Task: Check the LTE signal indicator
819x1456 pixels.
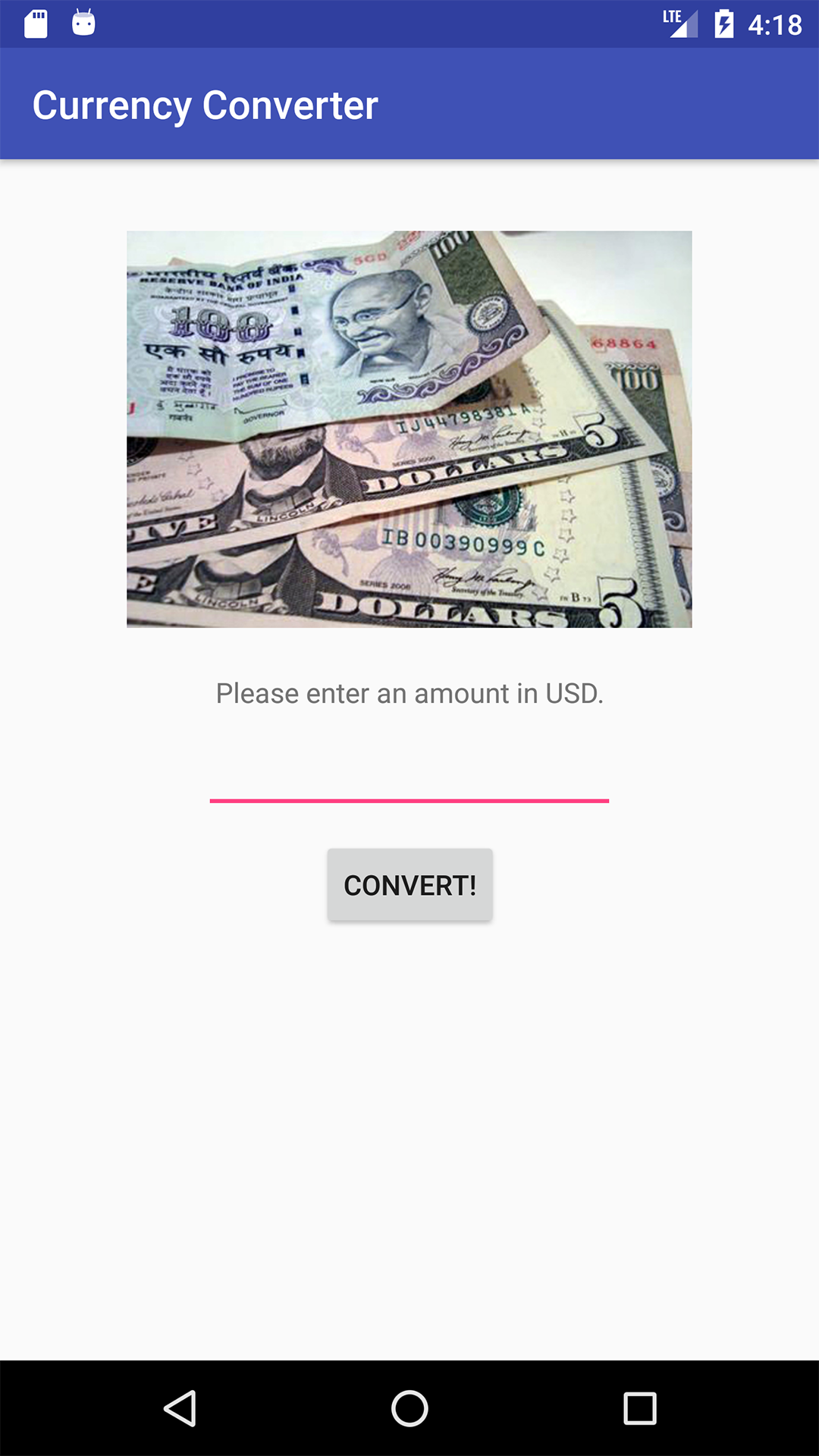Action: 679,23
